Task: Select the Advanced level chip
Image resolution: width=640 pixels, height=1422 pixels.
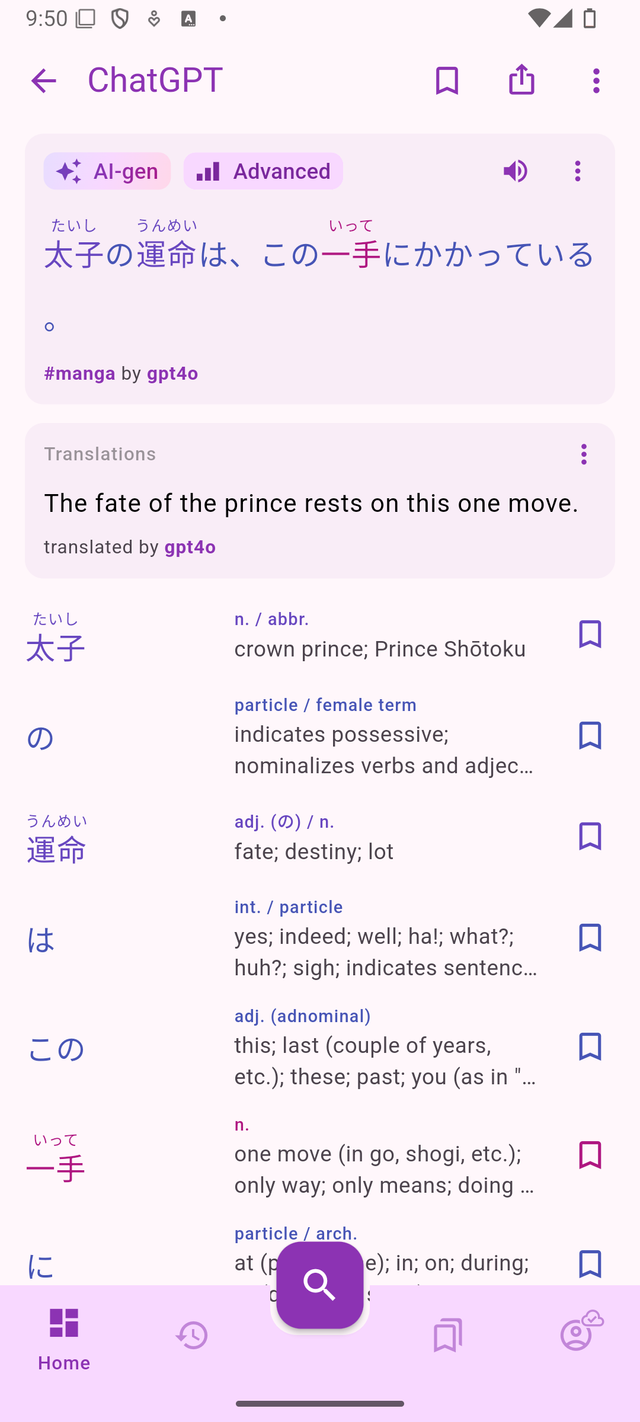Action: point(263,171)
